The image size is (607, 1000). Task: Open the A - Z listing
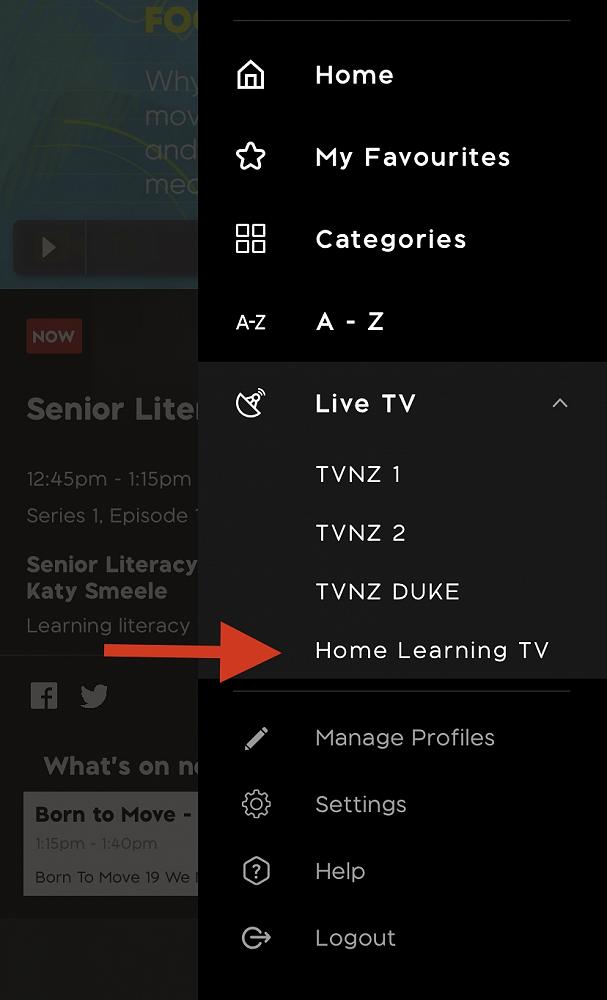pyautogui.click(x=349, y=321)
